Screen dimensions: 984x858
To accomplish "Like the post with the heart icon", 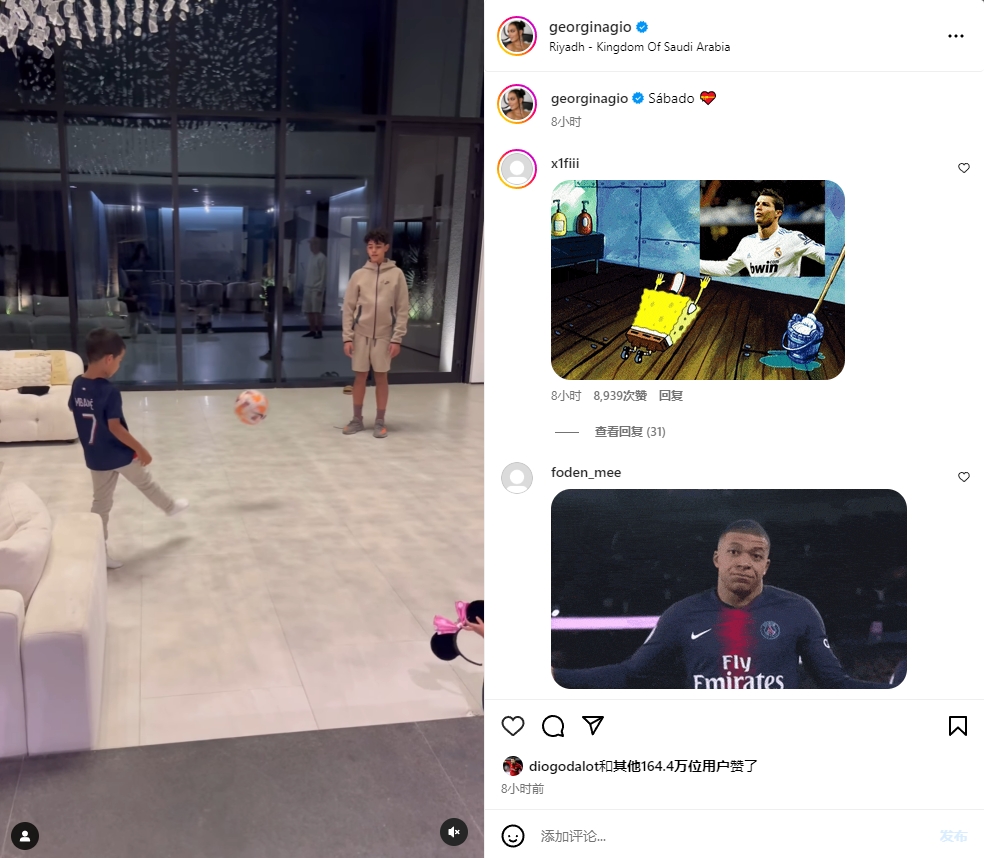I will [x=513, y=726].
